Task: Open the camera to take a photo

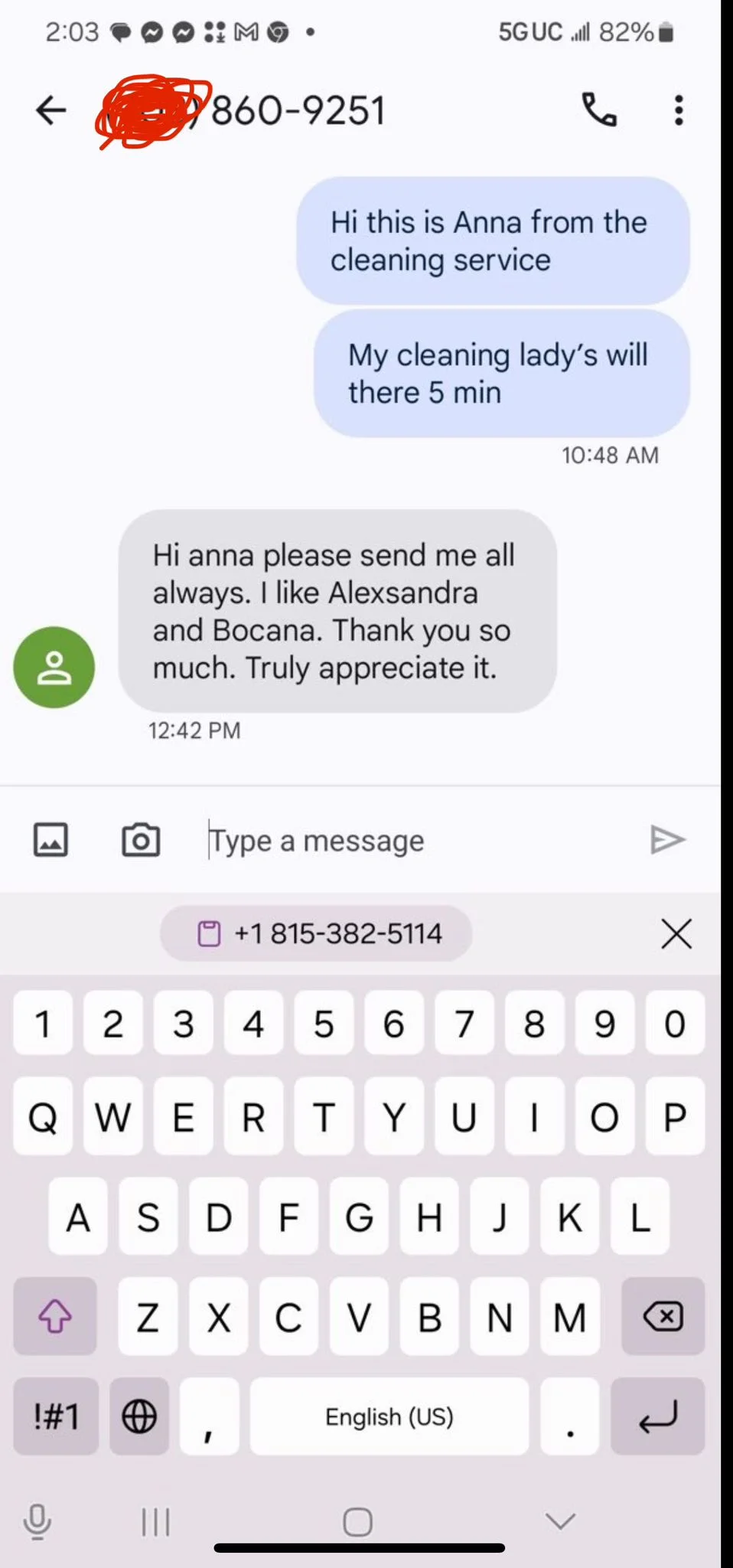Action: click(x=141, y=840)
